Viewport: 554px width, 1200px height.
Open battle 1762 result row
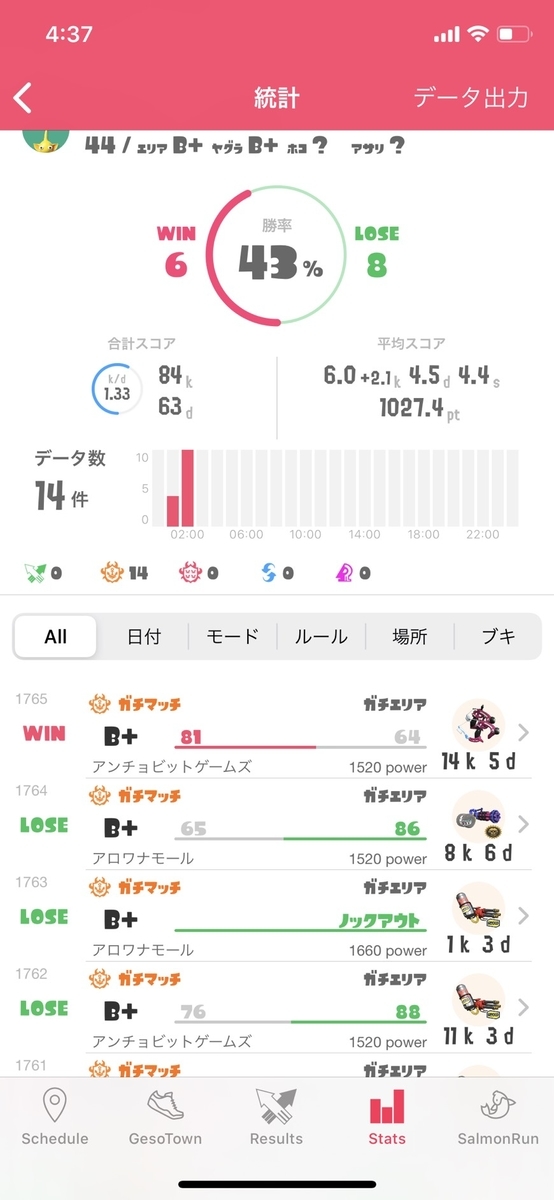pos(277,1009)
